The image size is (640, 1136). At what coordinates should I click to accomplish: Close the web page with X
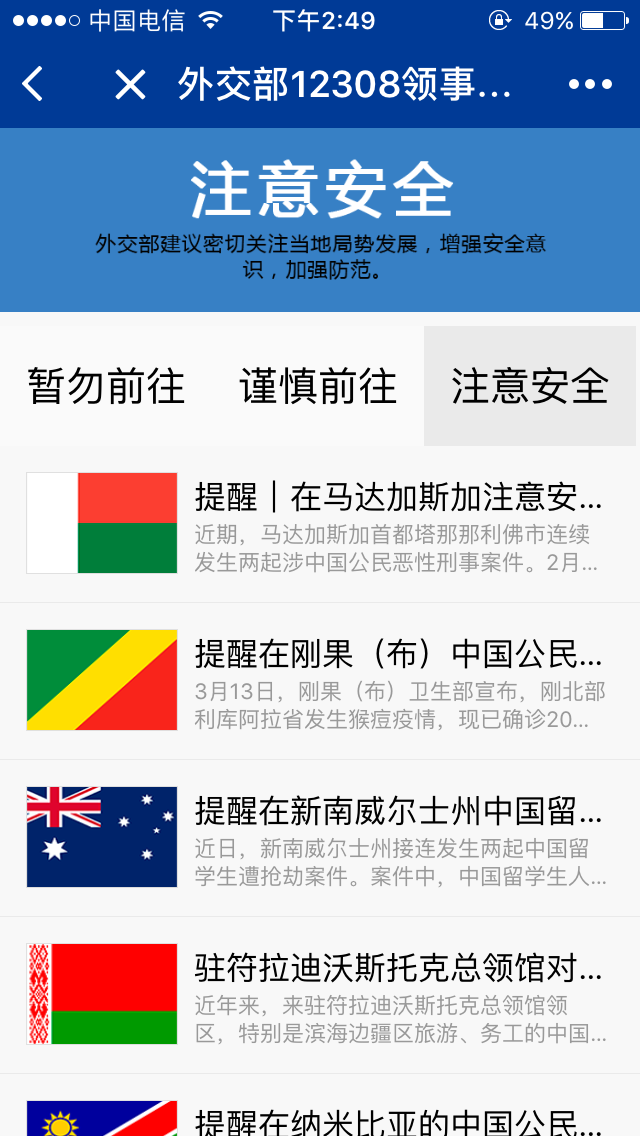130,85
